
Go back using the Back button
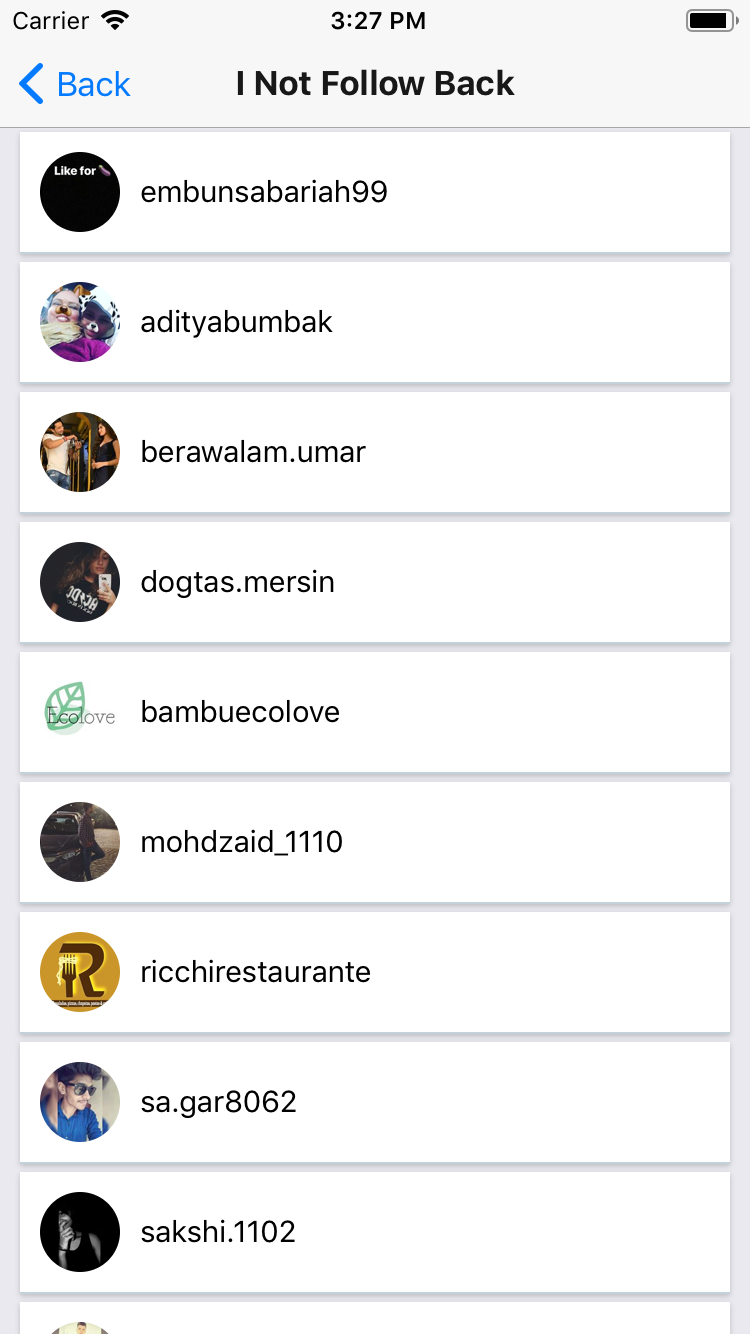tap(75, 84)
